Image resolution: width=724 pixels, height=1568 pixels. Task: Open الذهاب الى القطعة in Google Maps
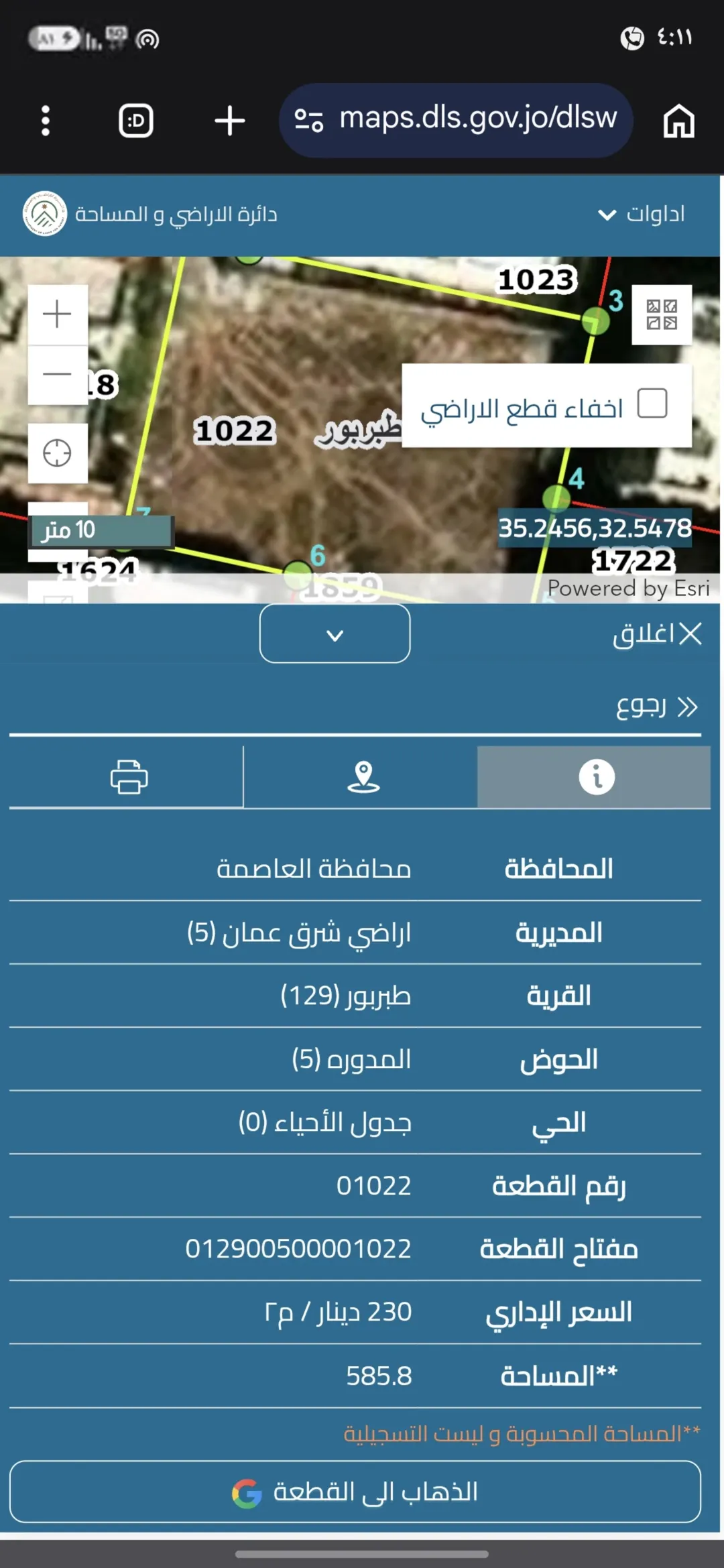pos(355,1492)
